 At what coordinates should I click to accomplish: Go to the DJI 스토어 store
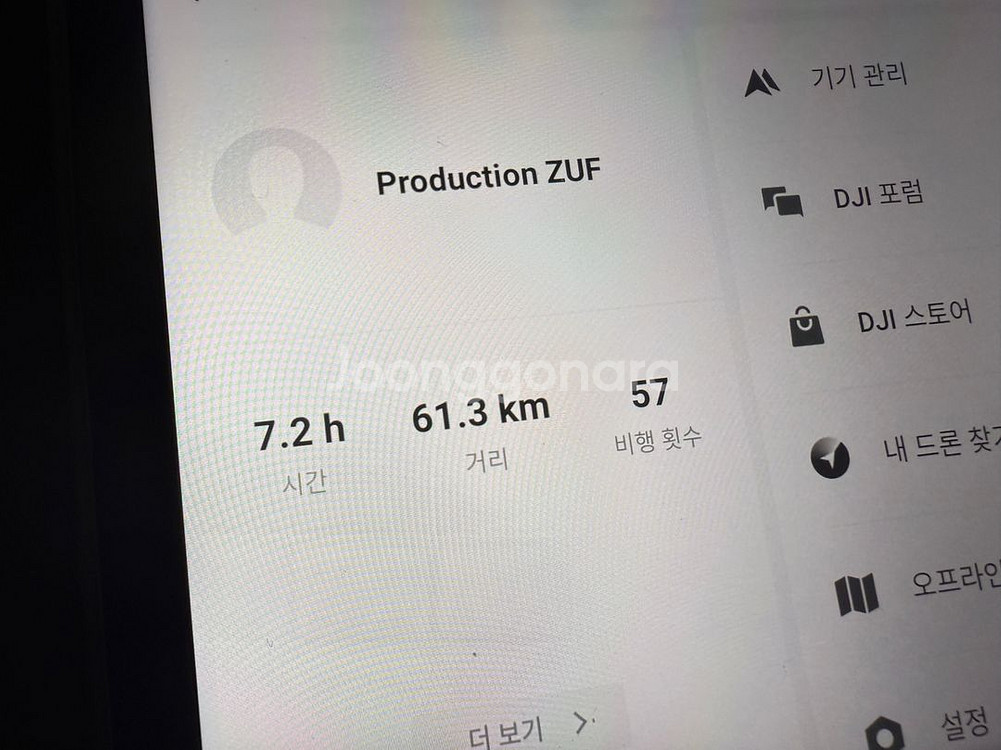coord(912,319)
